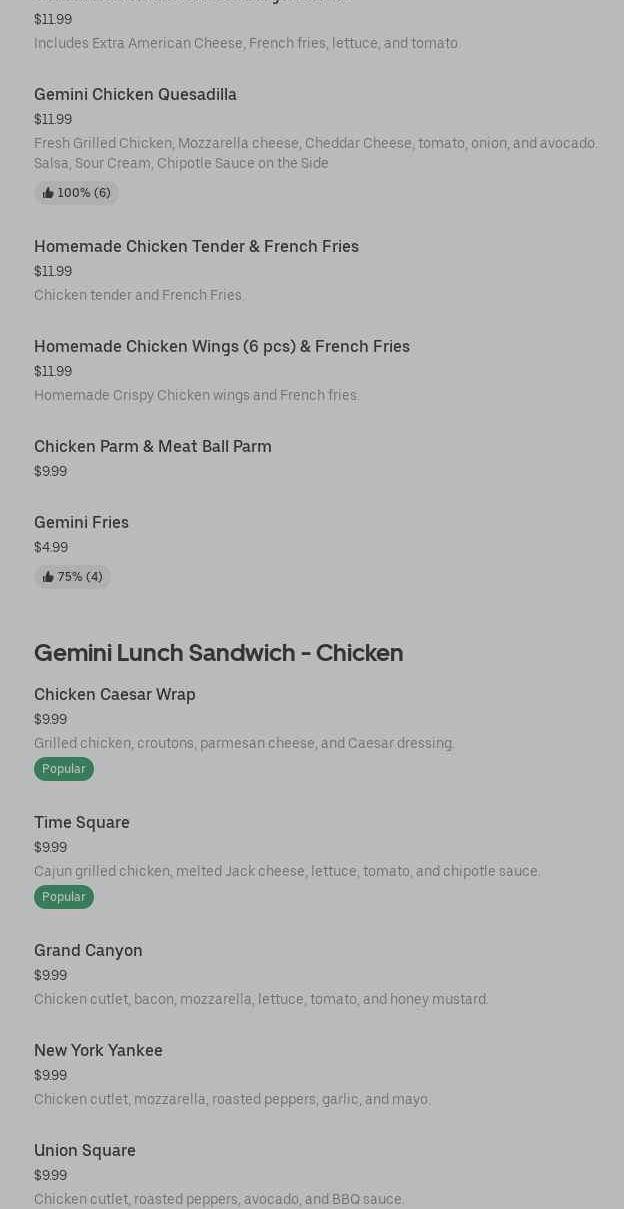Open the Time Square sandwich
The height and width of the screenshot is (1209, 624).
pyautogui.click(x=82, y=823)
